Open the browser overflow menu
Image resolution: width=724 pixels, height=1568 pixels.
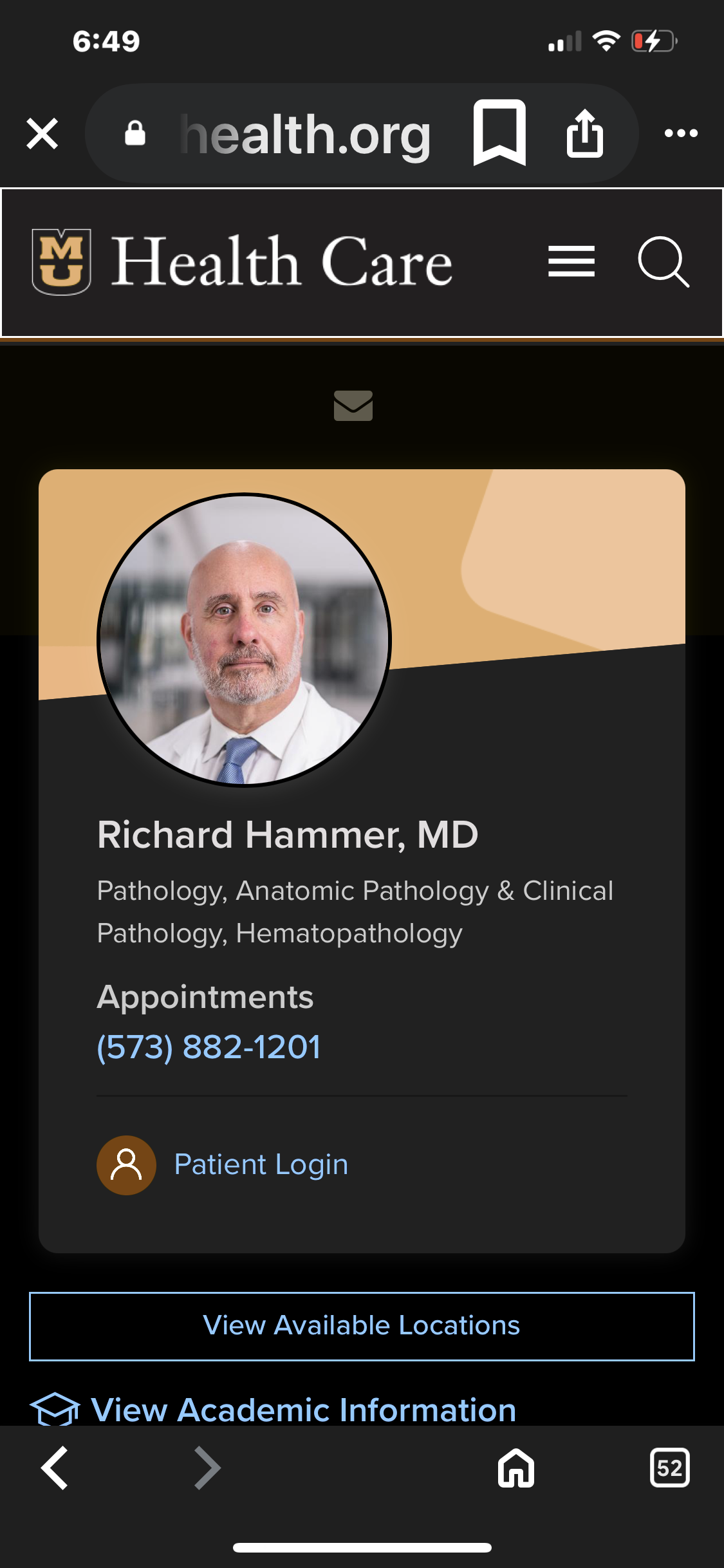click(x=681, y=133)
